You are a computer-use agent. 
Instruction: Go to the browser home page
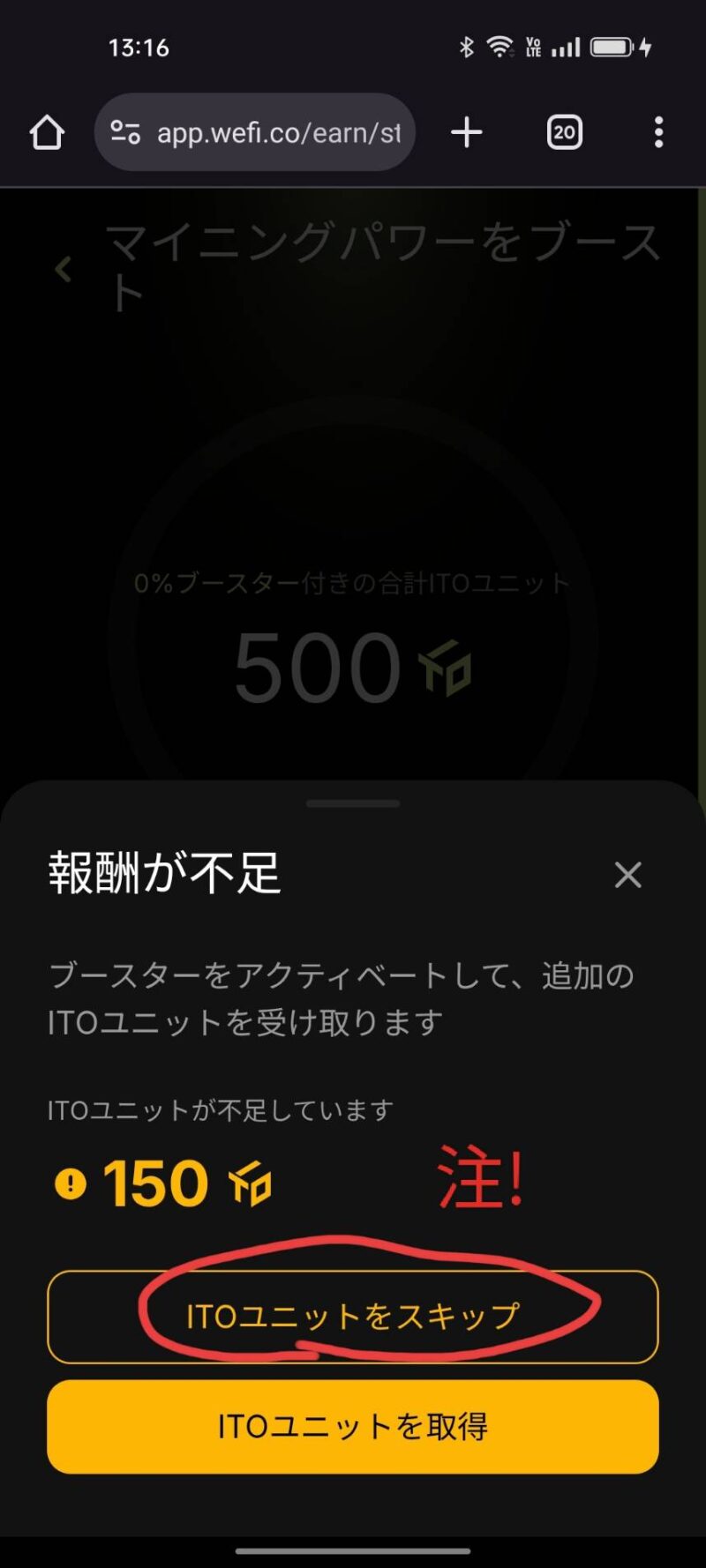click(47, 133)
